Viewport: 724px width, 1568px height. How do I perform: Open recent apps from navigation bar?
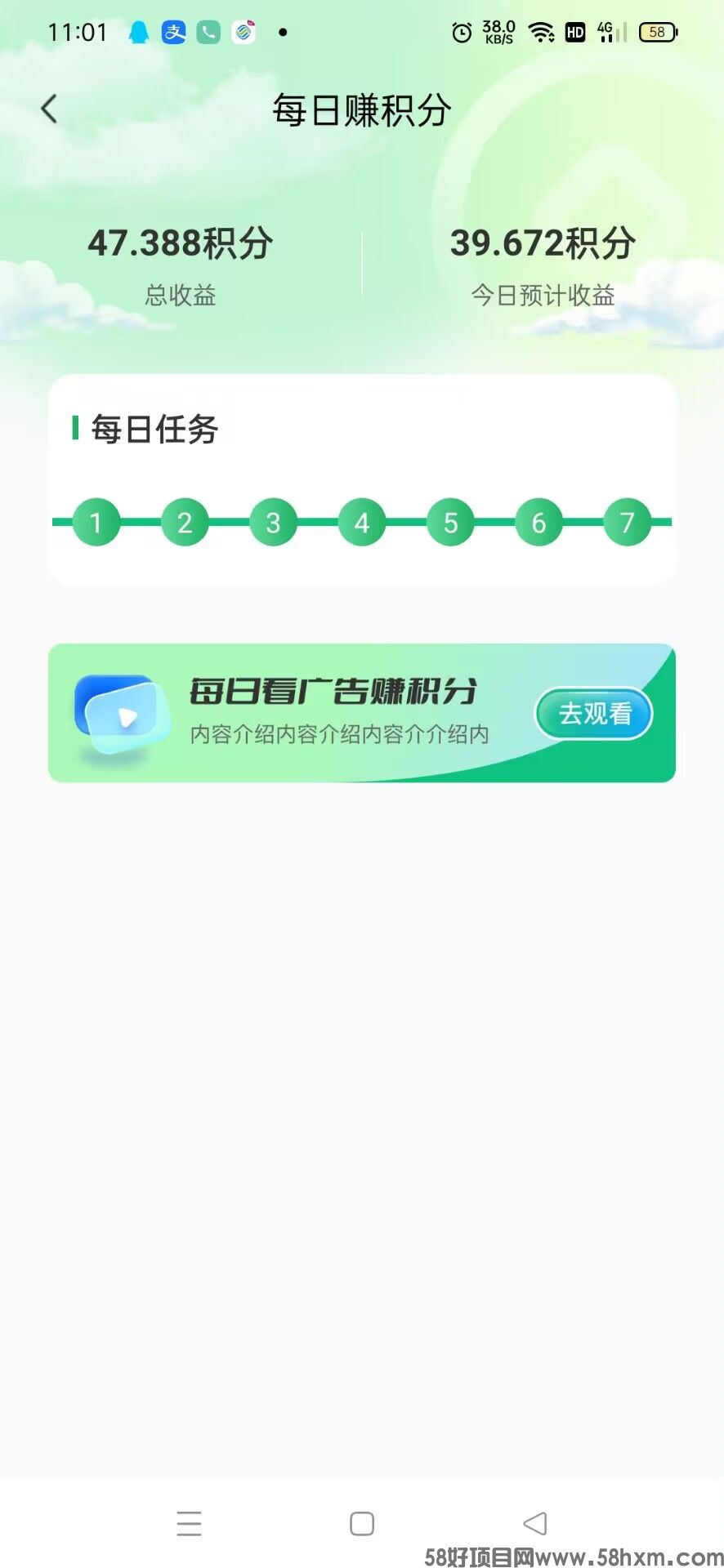click(x=189, y=1523)
